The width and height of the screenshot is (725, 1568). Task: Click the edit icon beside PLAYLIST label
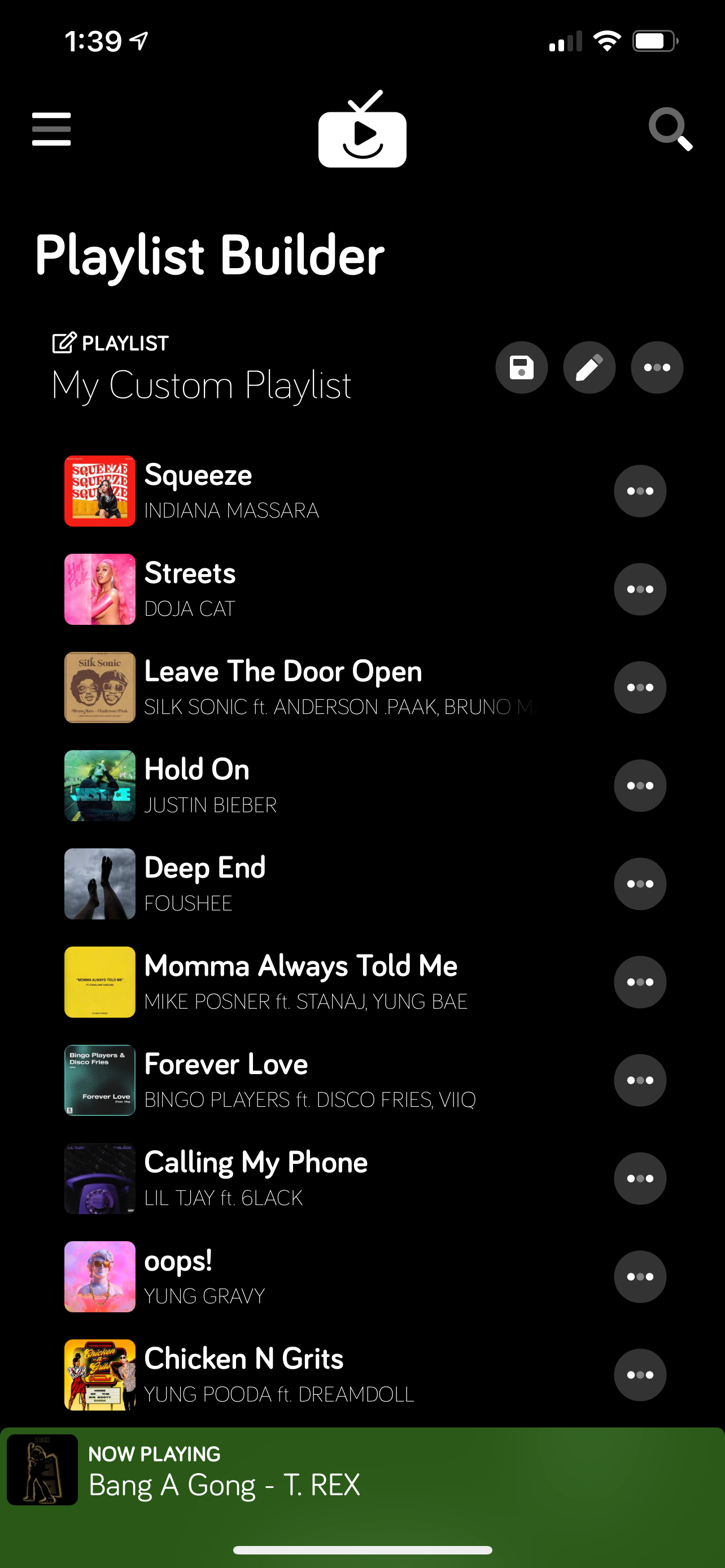(x=63, y=343)
